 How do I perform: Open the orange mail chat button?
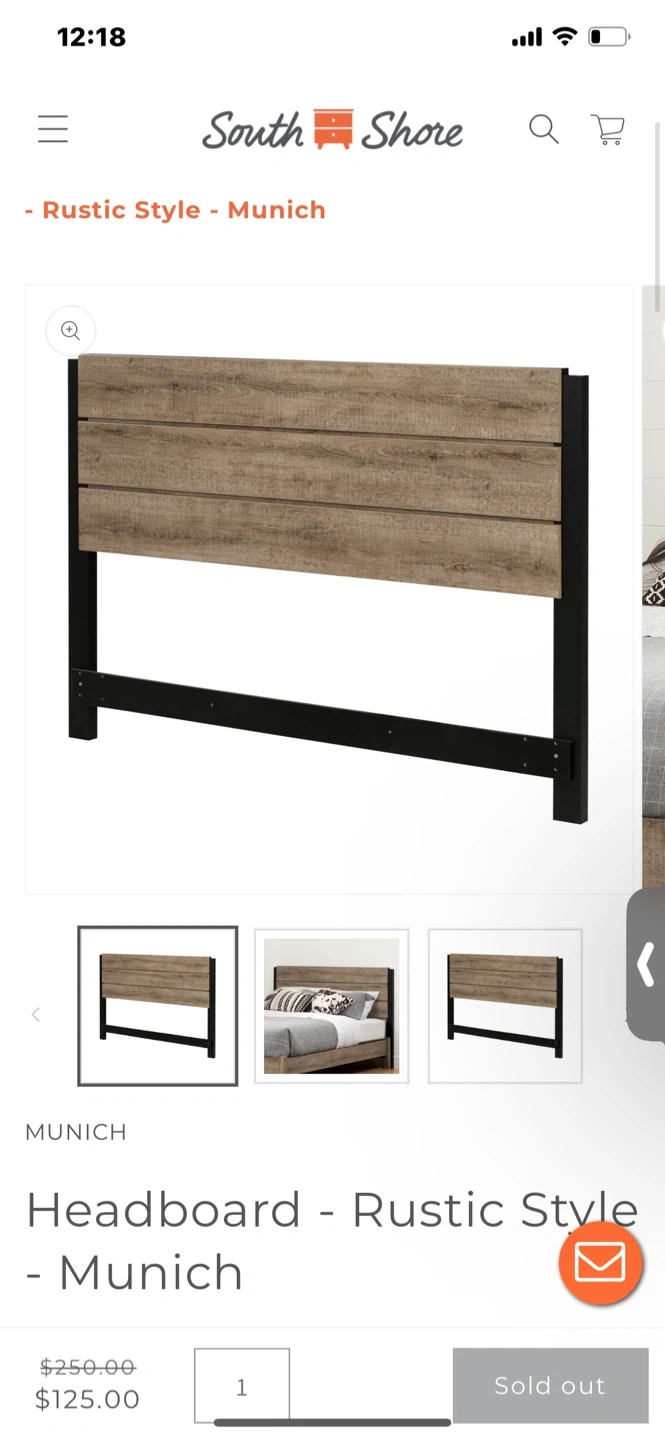(600, 1263)
